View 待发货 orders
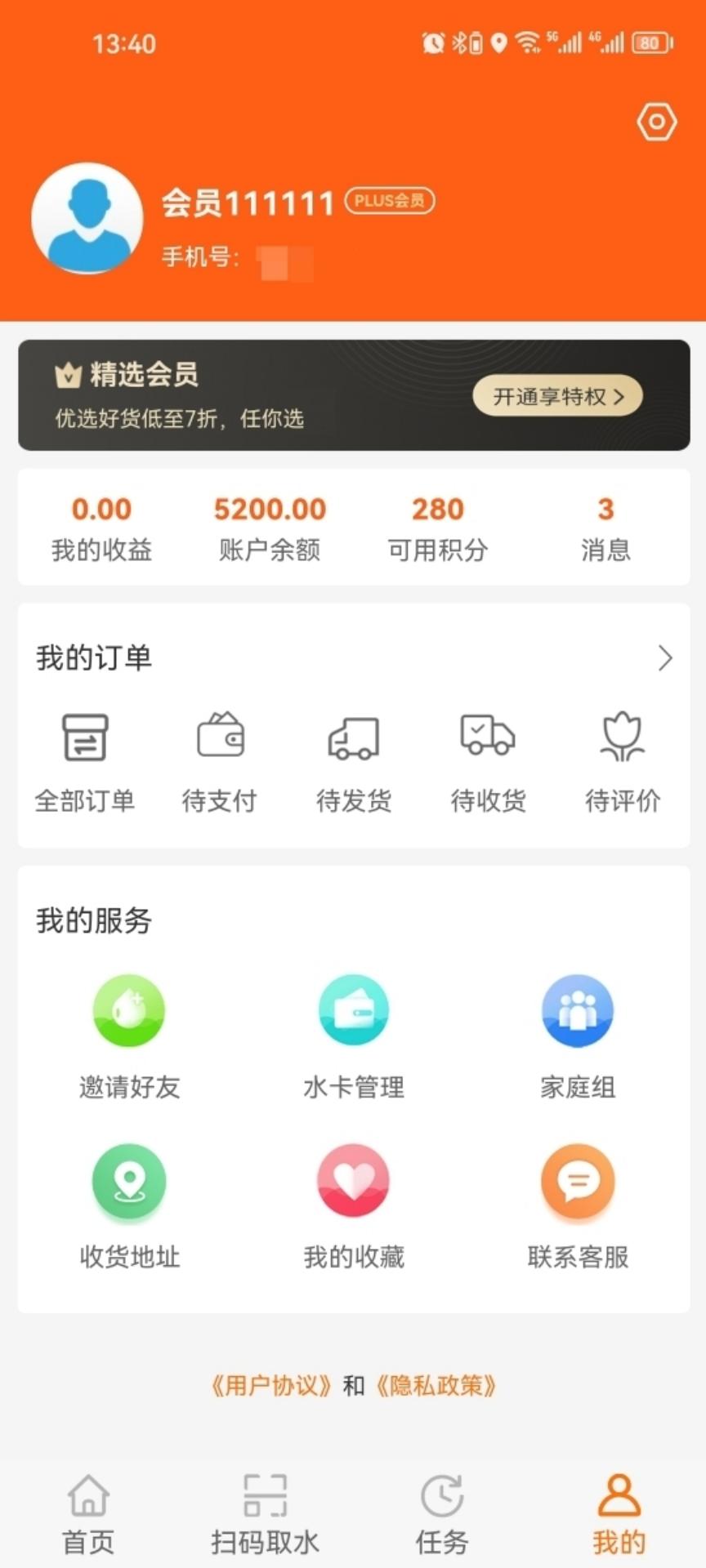Viewport: 706px width, 1568px height. click(x=354, y=761)
